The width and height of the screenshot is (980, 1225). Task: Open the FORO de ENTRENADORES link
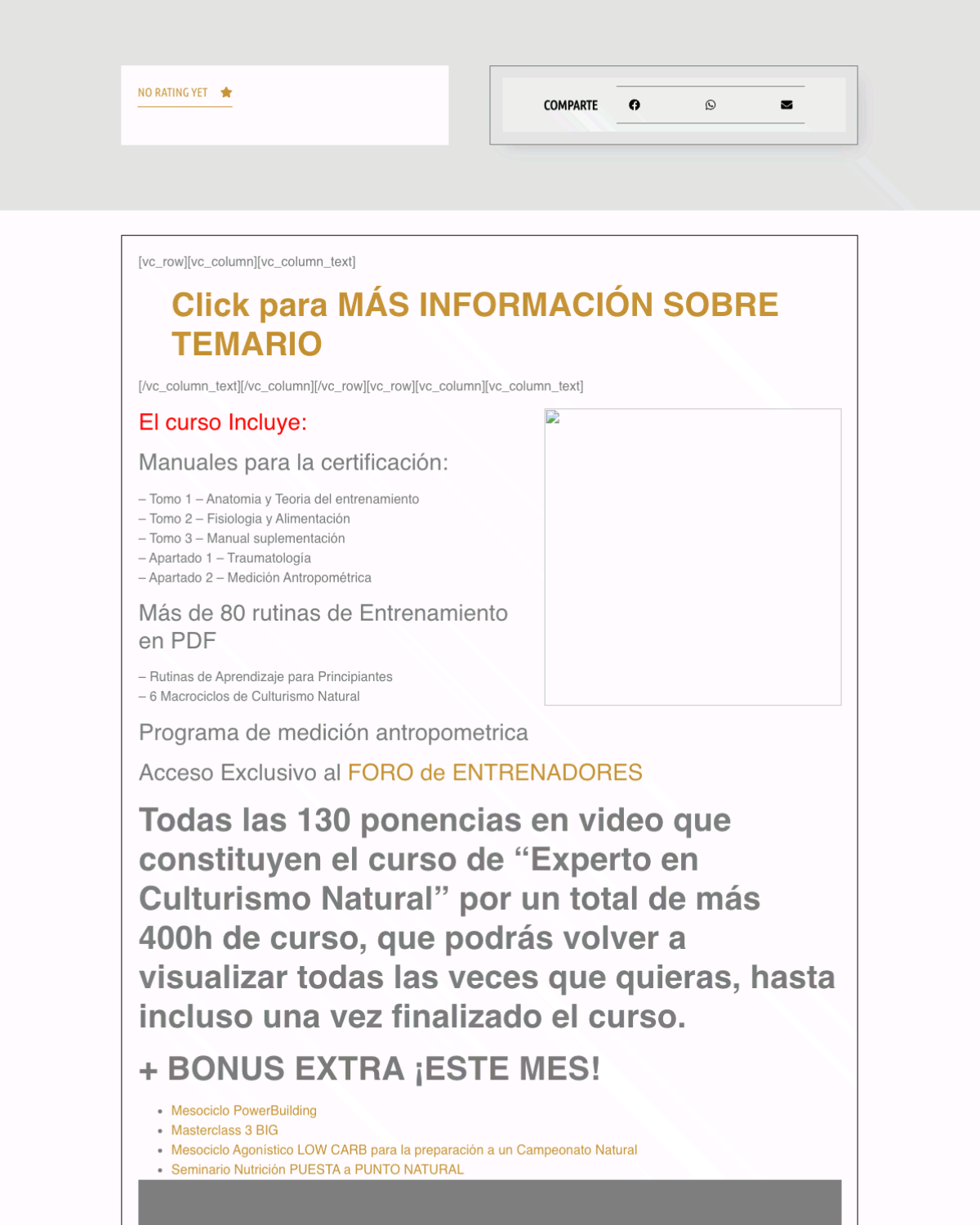pos(495,773)
